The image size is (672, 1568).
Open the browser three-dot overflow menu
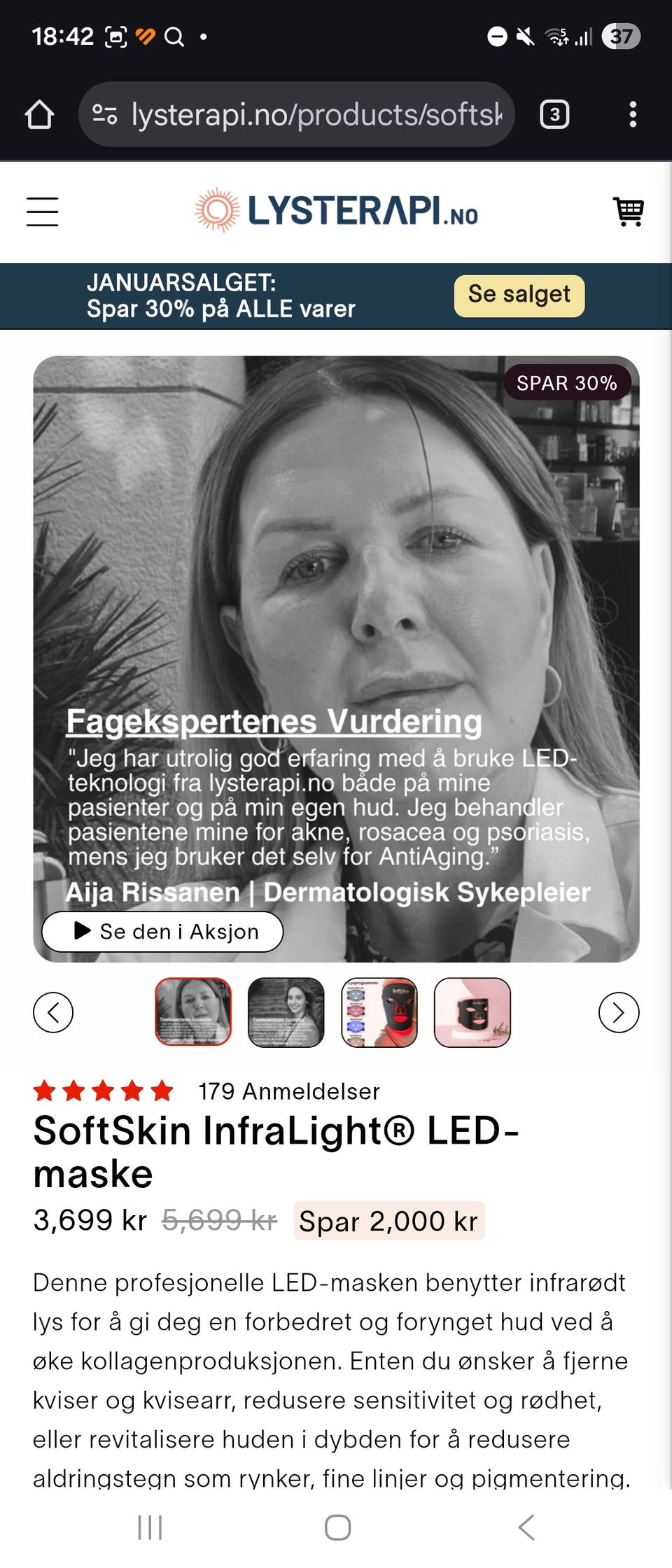(632, 114)
